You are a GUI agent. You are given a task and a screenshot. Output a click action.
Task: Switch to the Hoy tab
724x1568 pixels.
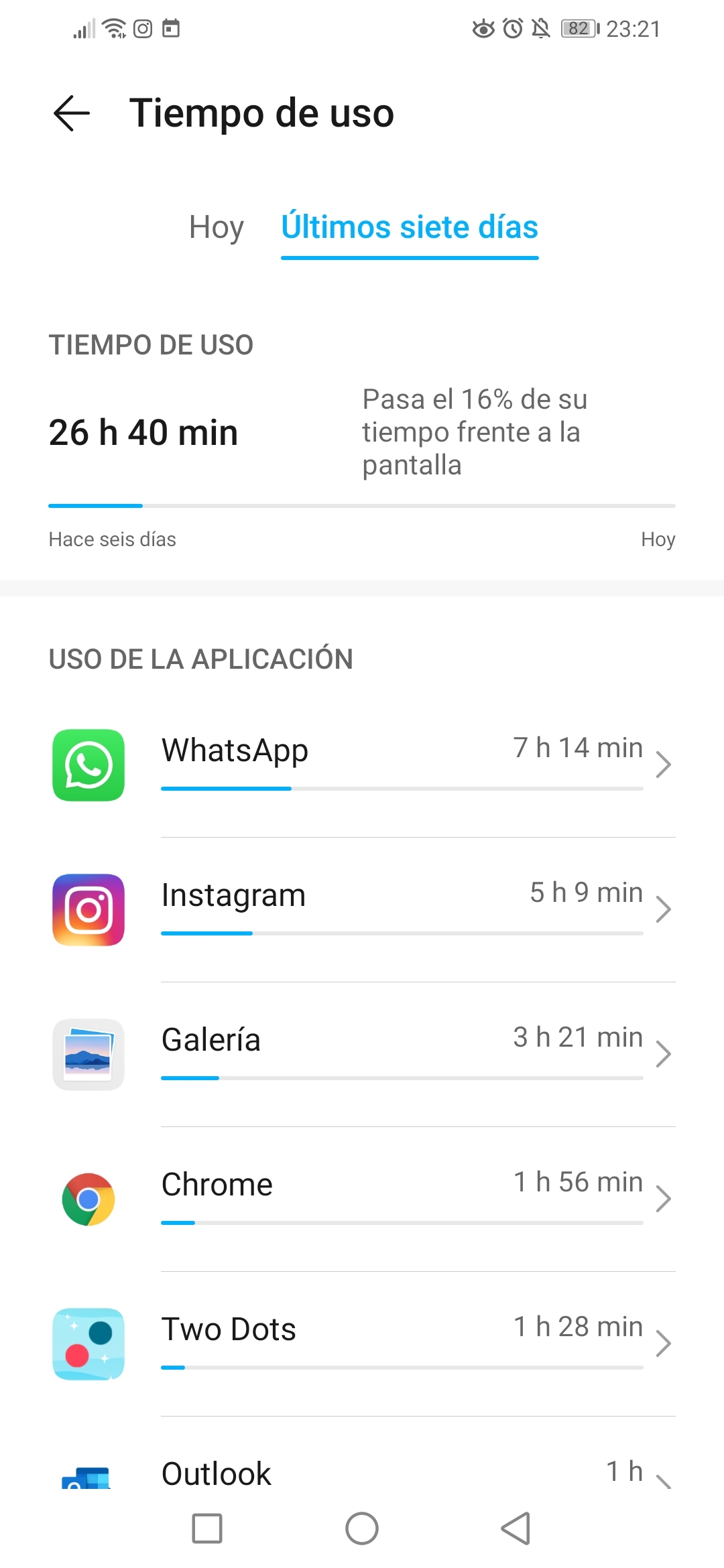pos(216,227)
